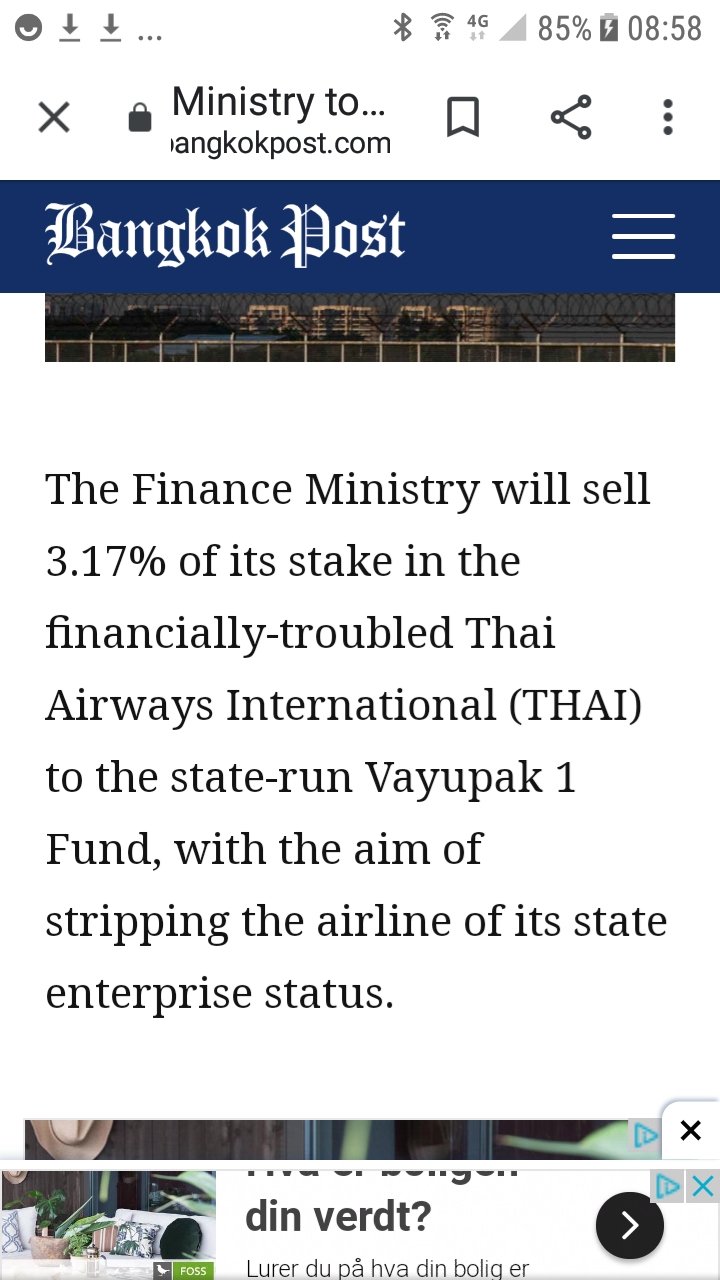The width and height of the screenshot is (720, 1280).
Task: Open the browser overflow menu
Action: point(668,118)
